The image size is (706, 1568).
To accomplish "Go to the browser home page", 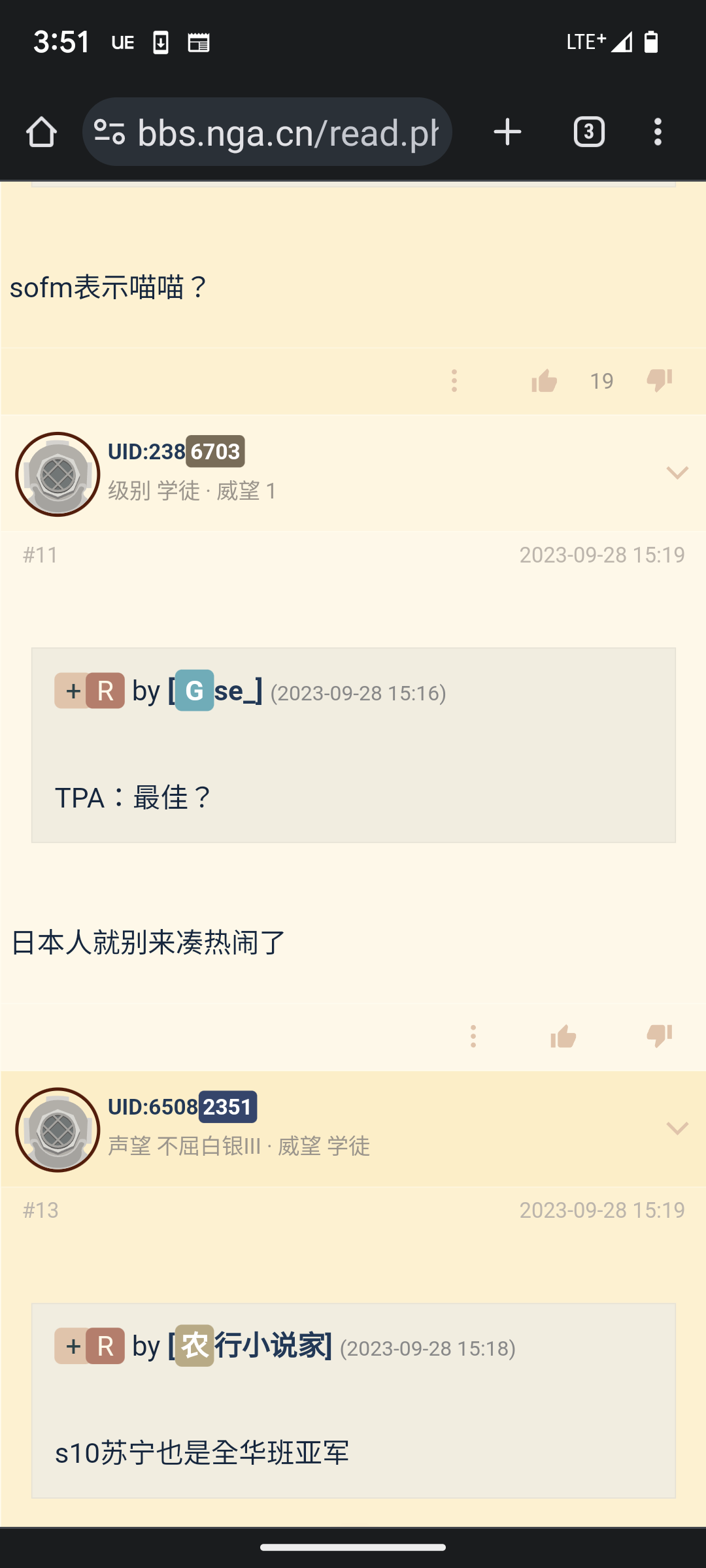I will (x=41, y=133).
